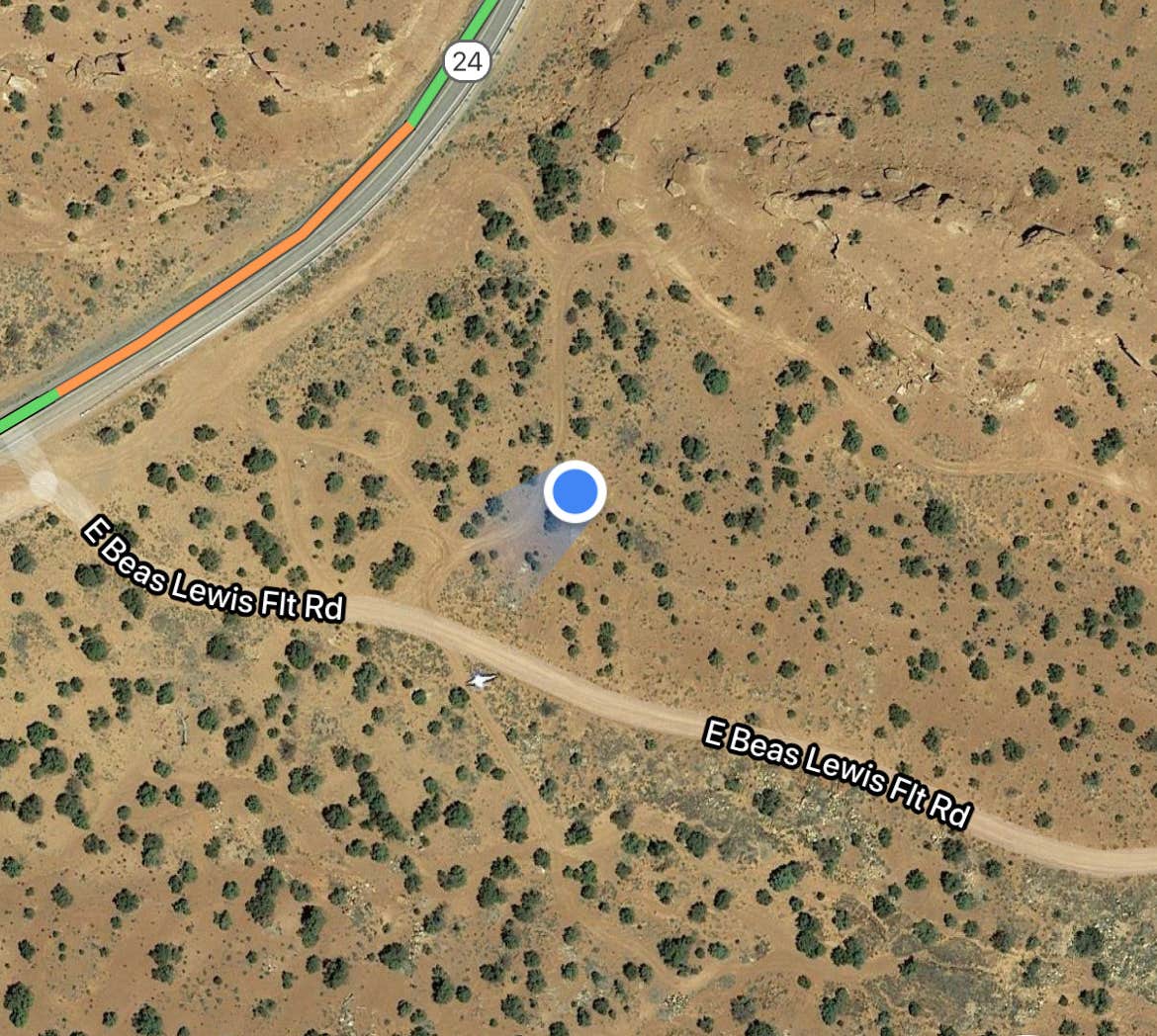Screen dimensions: 1157x1036
Task: Tap the blue current location dot
Action: click(575, 491)
